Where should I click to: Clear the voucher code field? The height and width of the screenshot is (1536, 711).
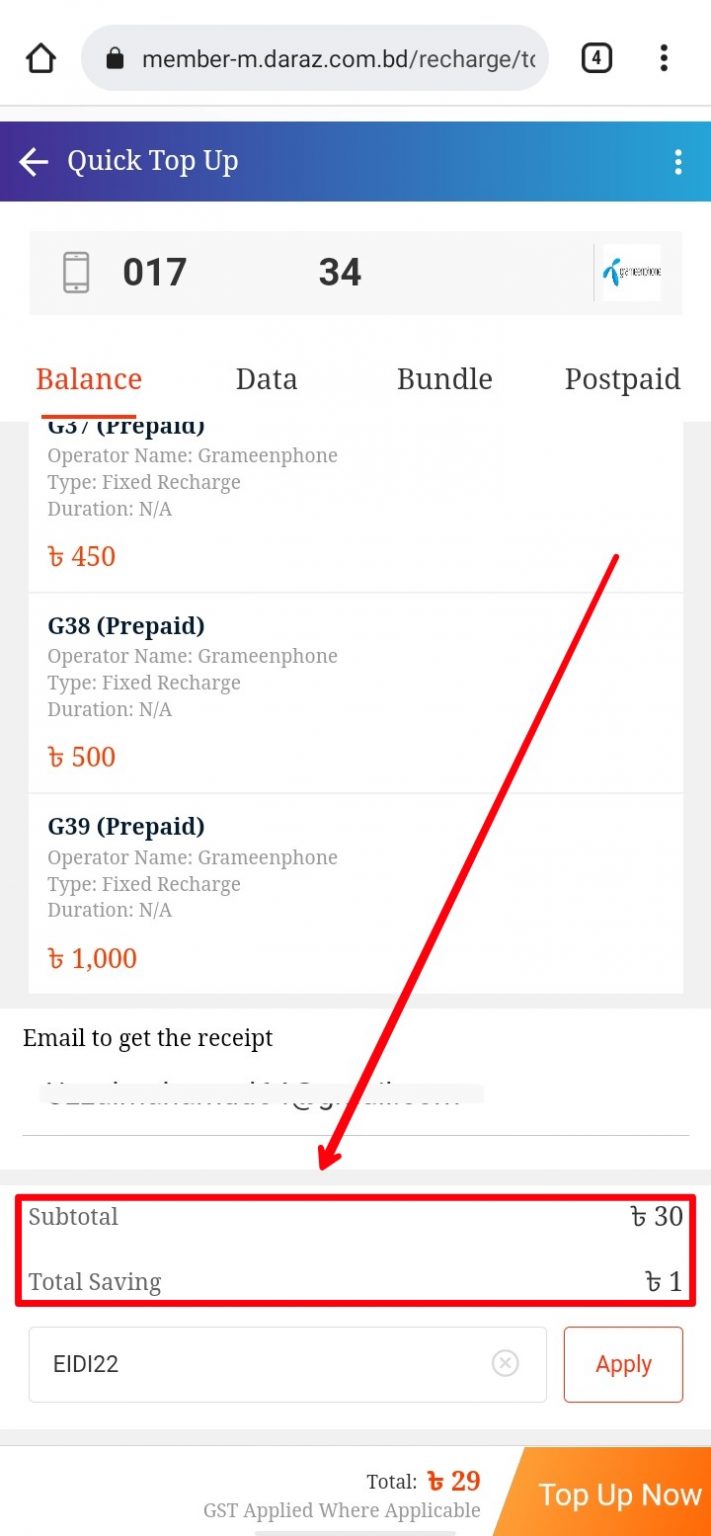[x=506, y=1363]
